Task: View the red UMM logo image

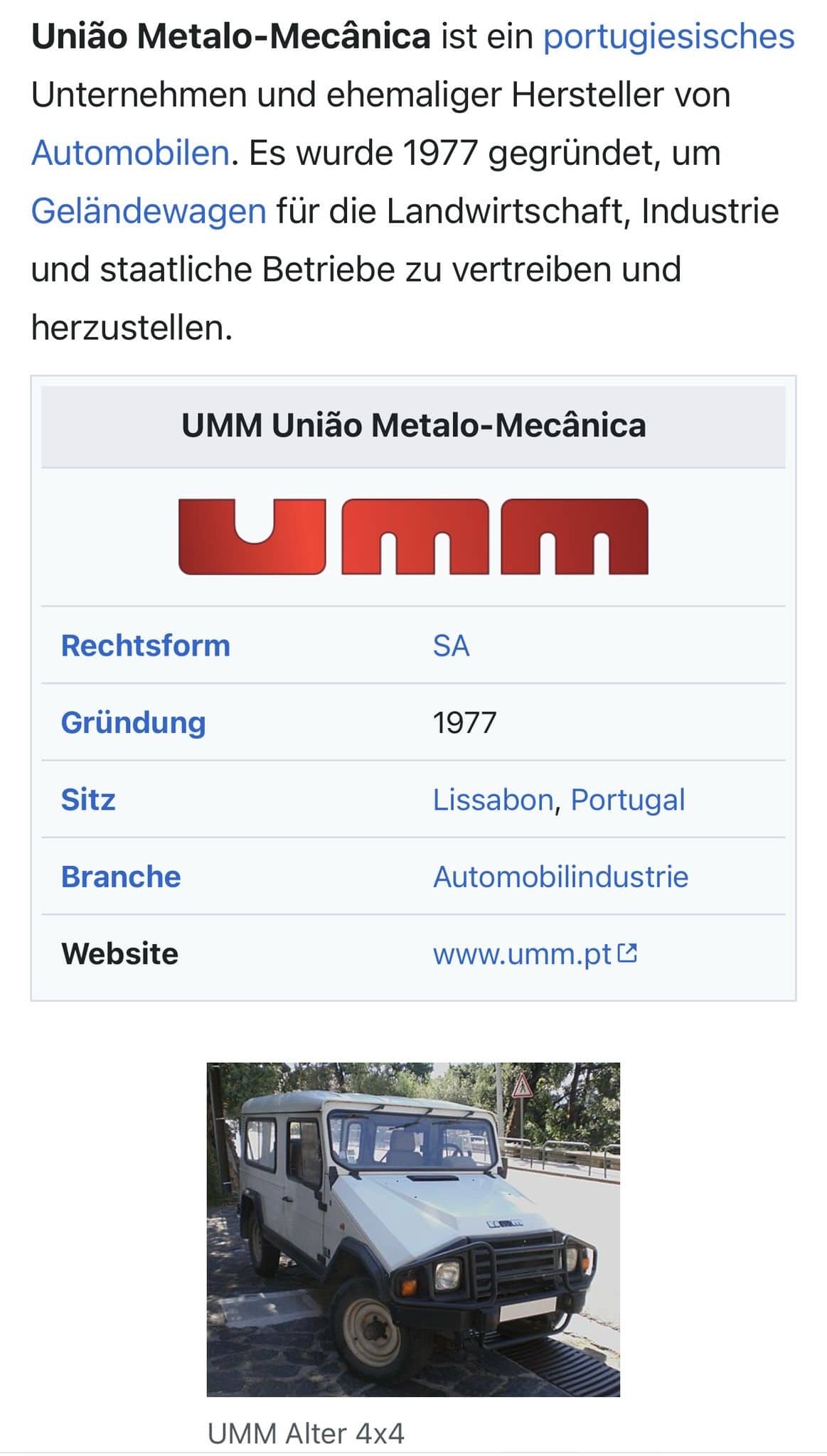Action: (x=413, y=537)
